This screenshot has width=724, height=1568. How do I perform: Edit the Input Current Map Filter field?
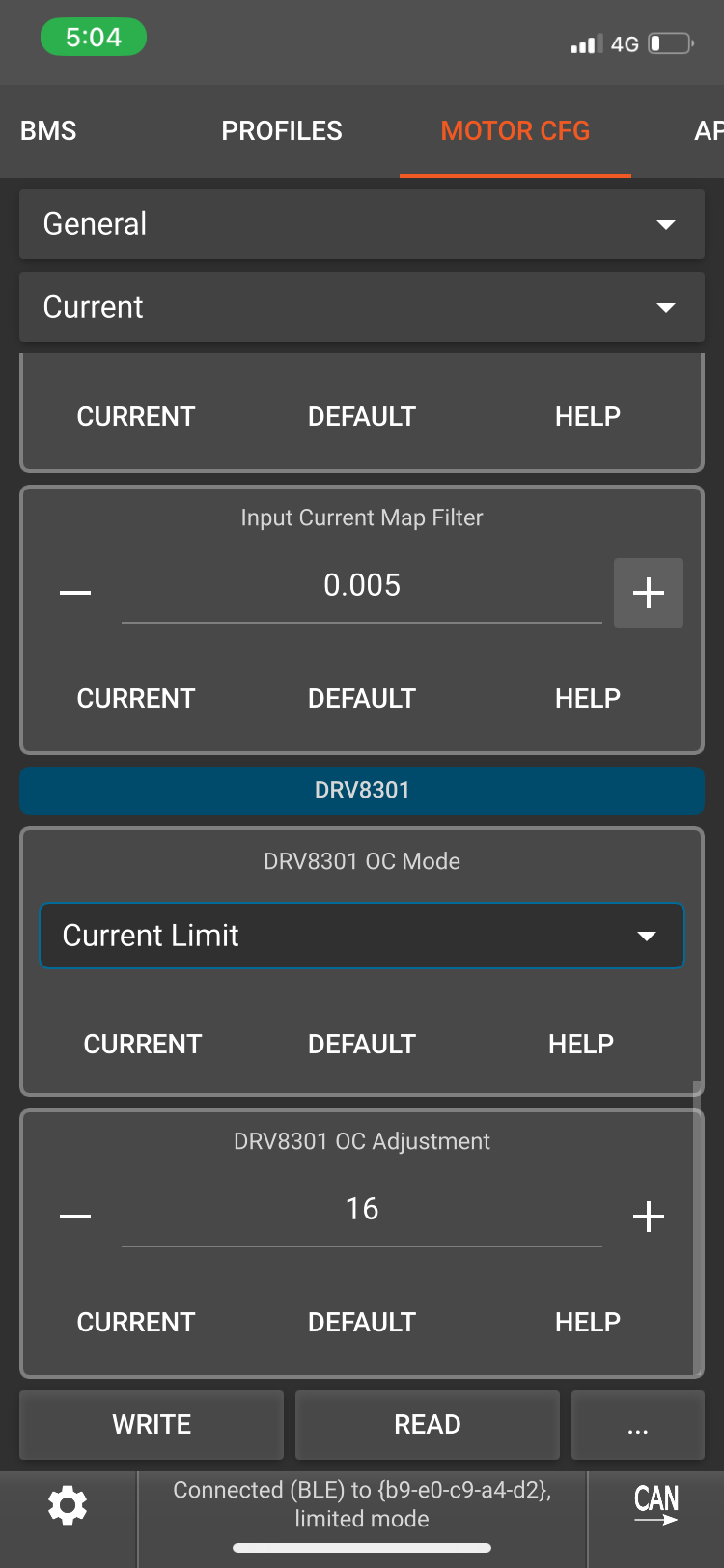tap(362, 586)
